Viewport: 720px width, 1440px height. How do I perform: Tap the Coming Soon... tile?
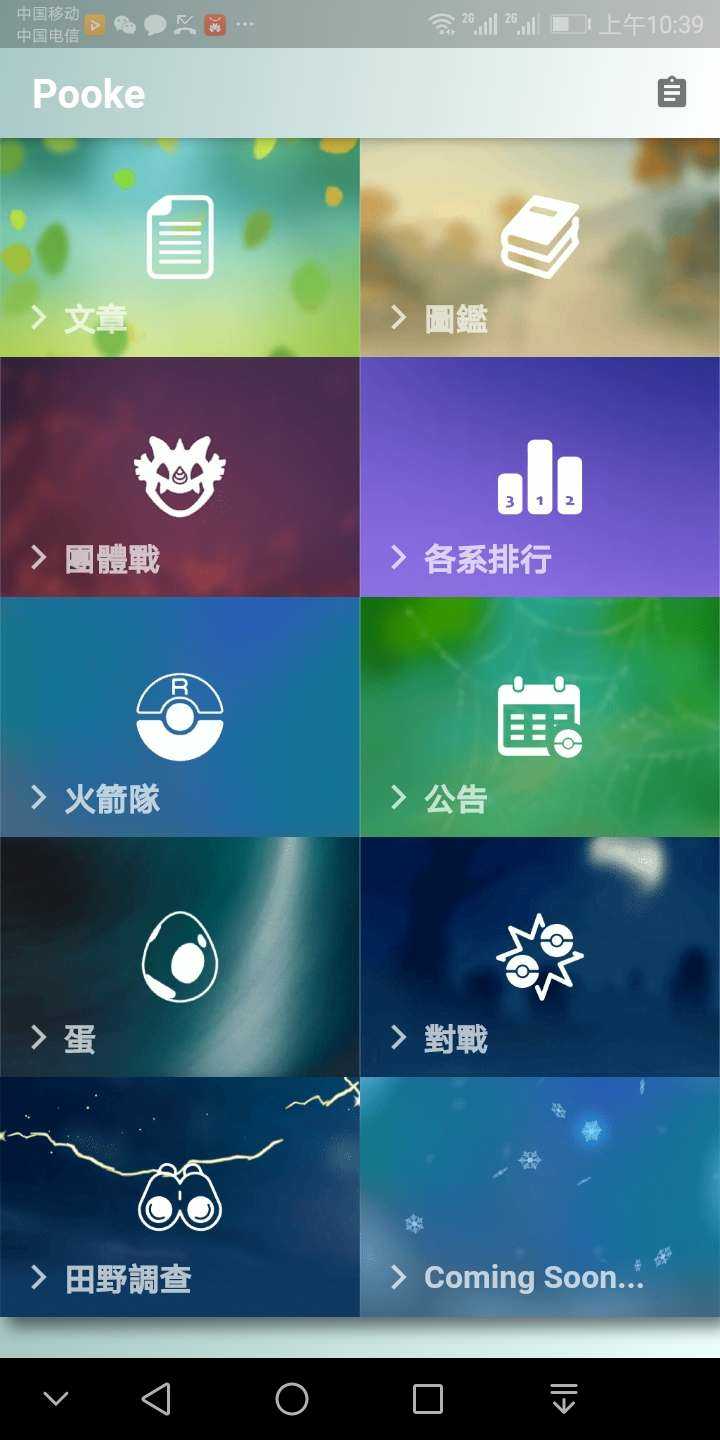pos(540,1198)
